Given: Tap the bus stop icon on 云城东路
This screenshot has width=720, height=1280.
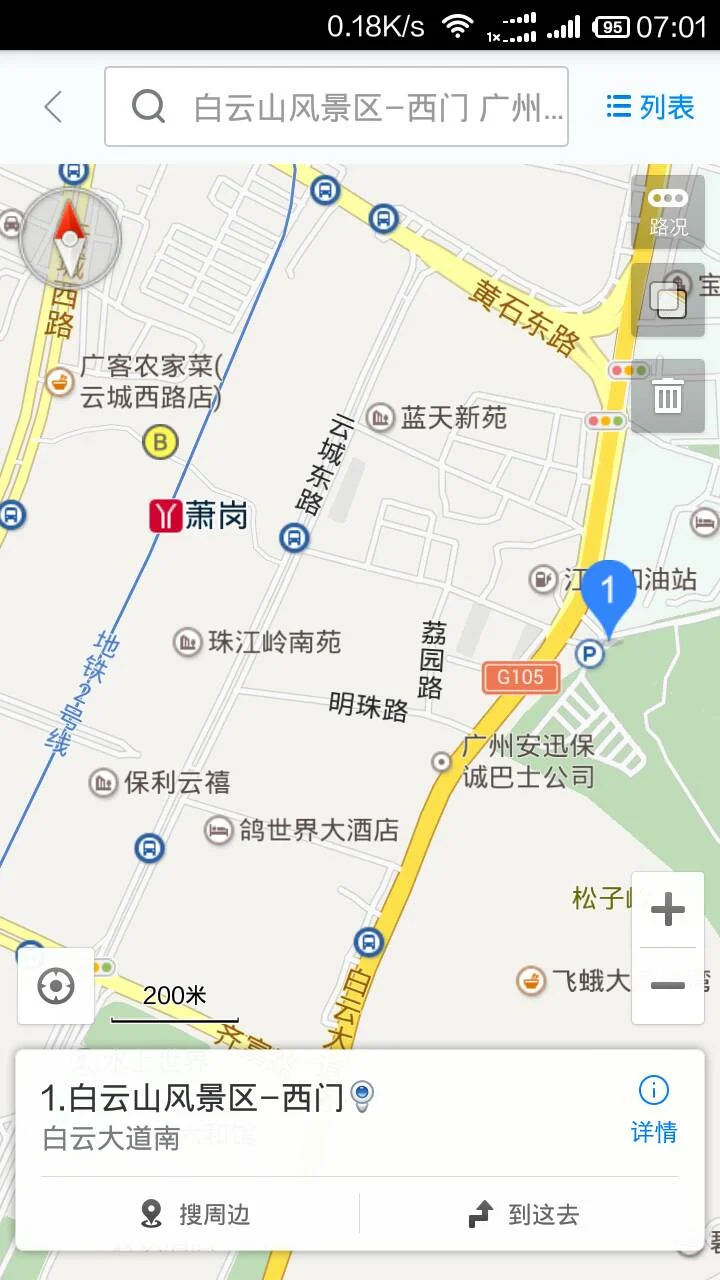Looking at the screenshot, I should point(293,537).
